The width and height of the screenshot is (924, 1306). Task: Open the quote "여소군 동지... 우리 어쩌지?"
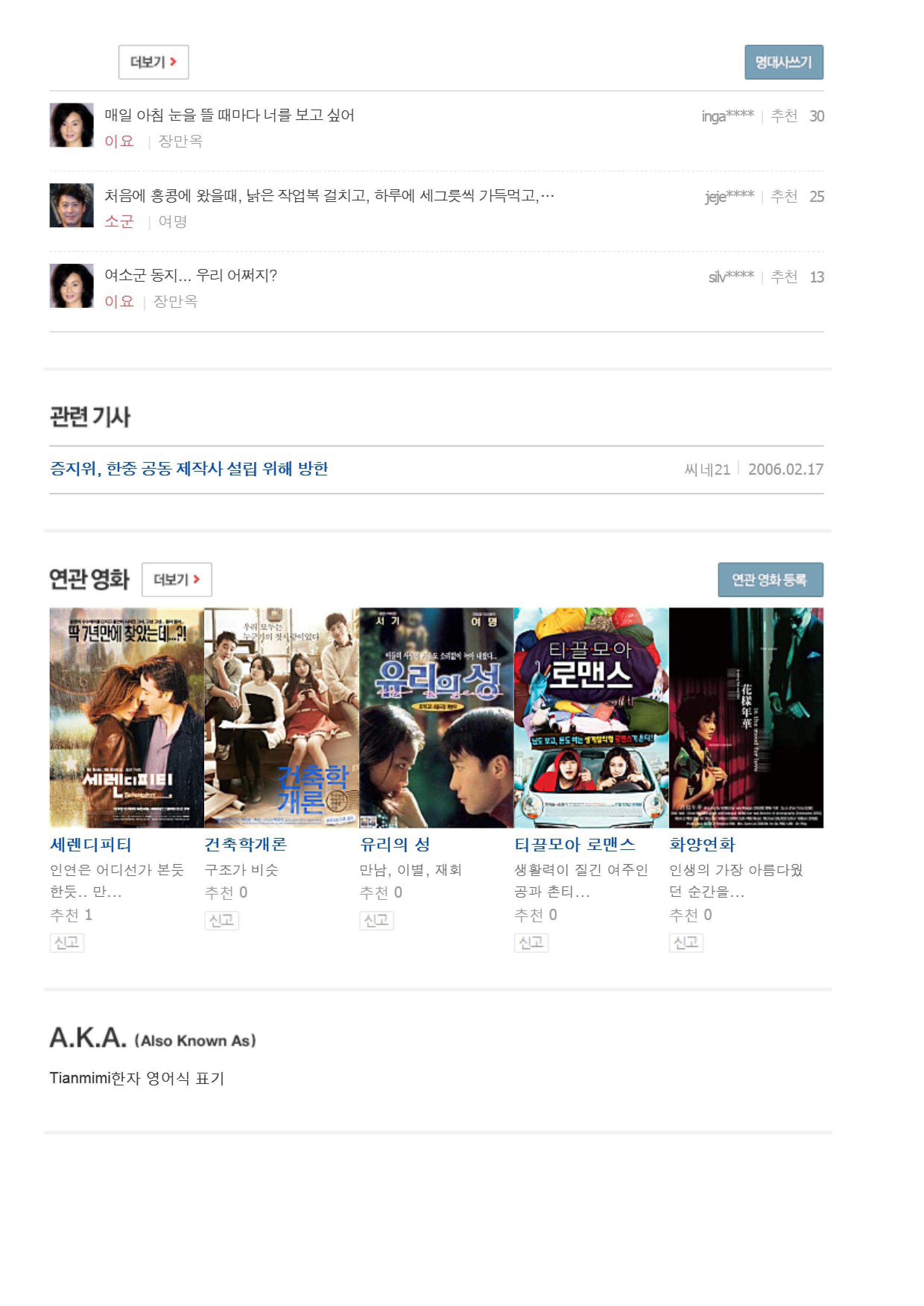(x=191, y=276)
